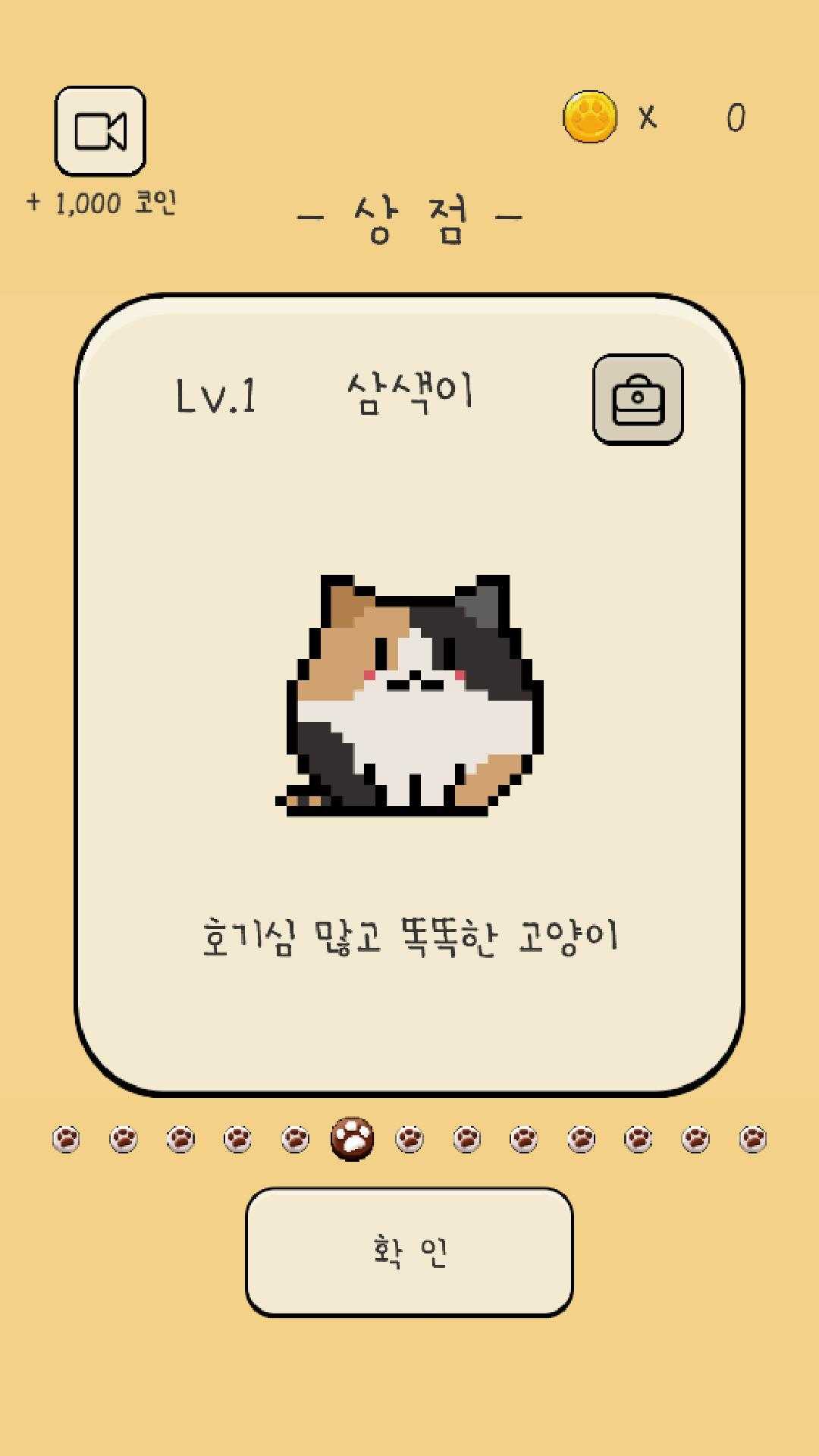
Task: Jump to the first paw page indicator
Action: coord(67,1138)
